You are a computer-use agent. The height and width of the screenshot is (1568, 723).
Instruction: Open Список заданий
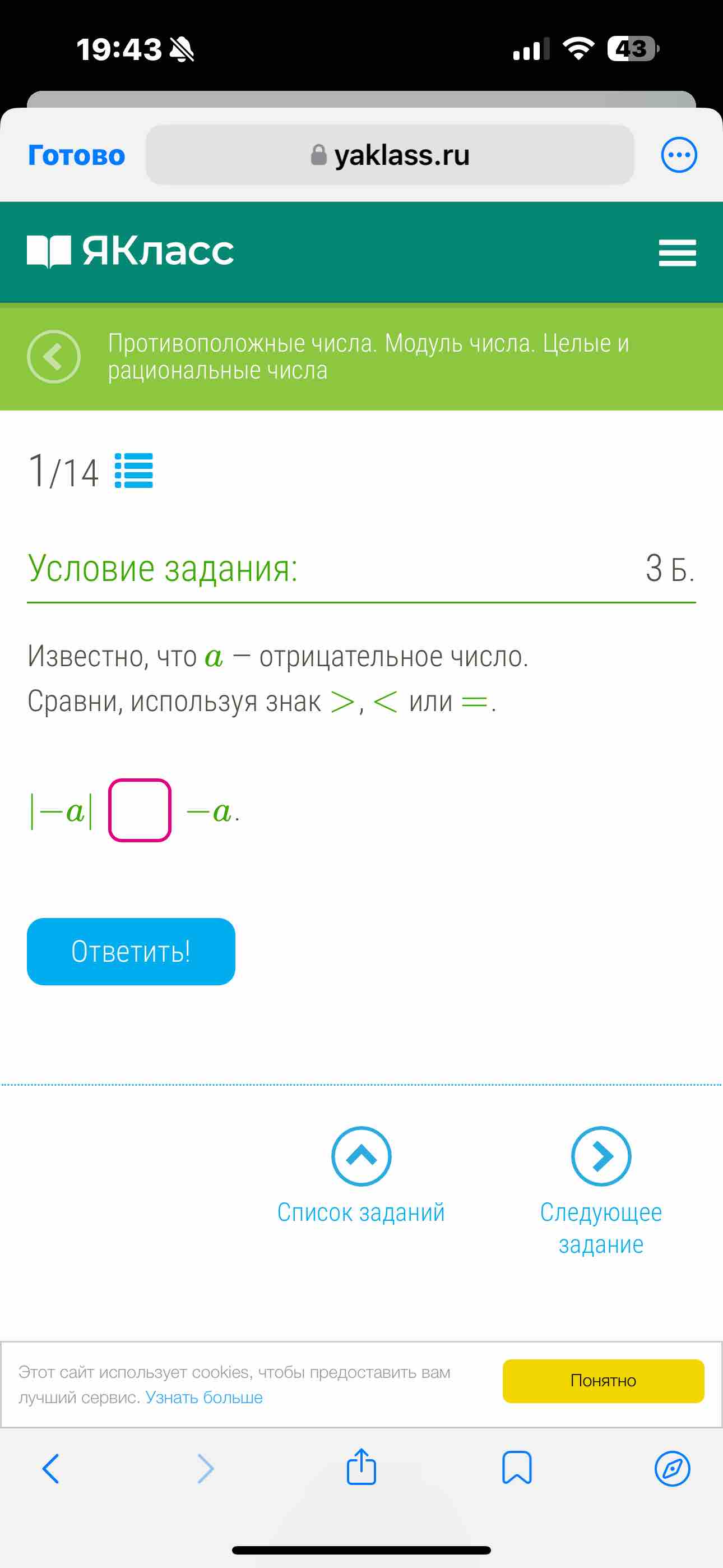pyautogui.click(x=361, y=1175)
